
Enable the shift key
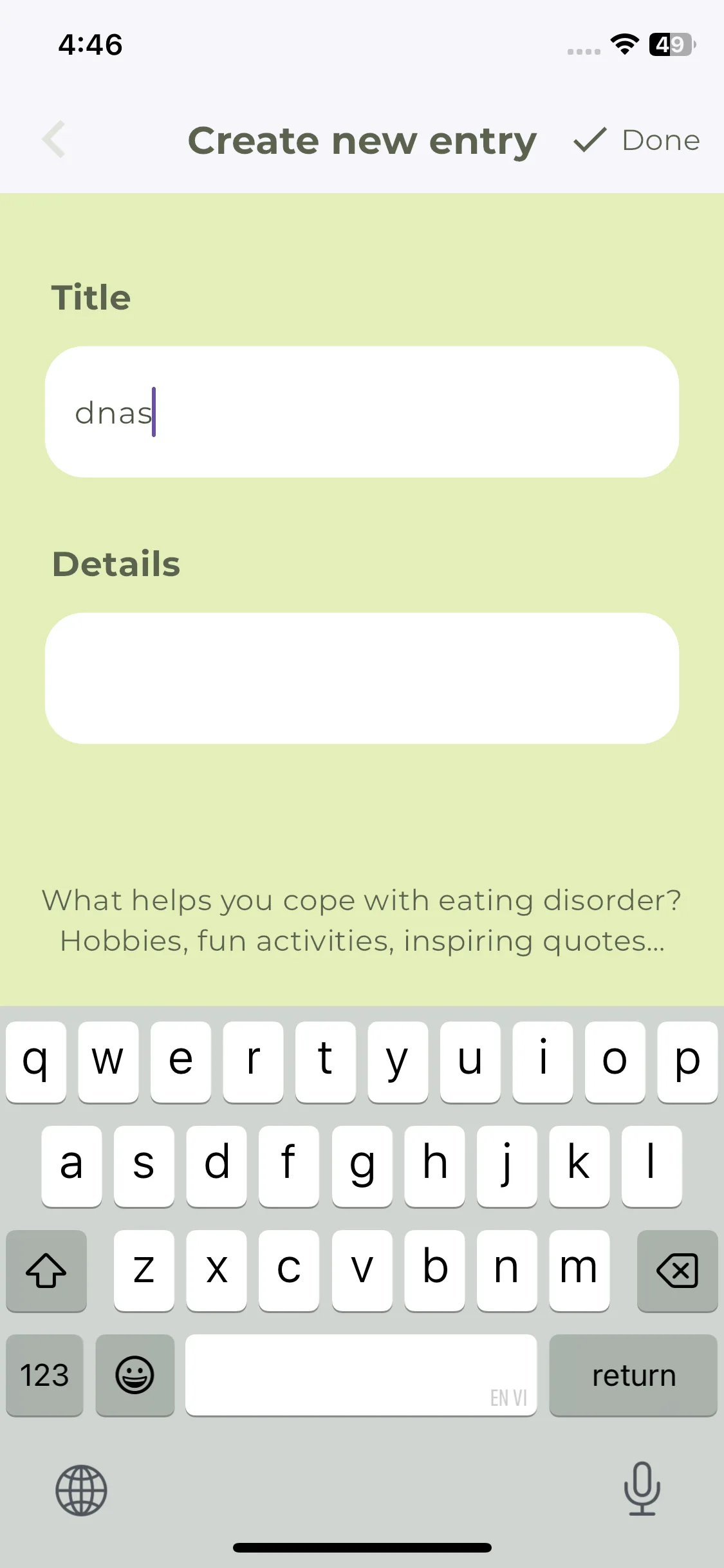pyautogui.click(x=46, y=1271)
